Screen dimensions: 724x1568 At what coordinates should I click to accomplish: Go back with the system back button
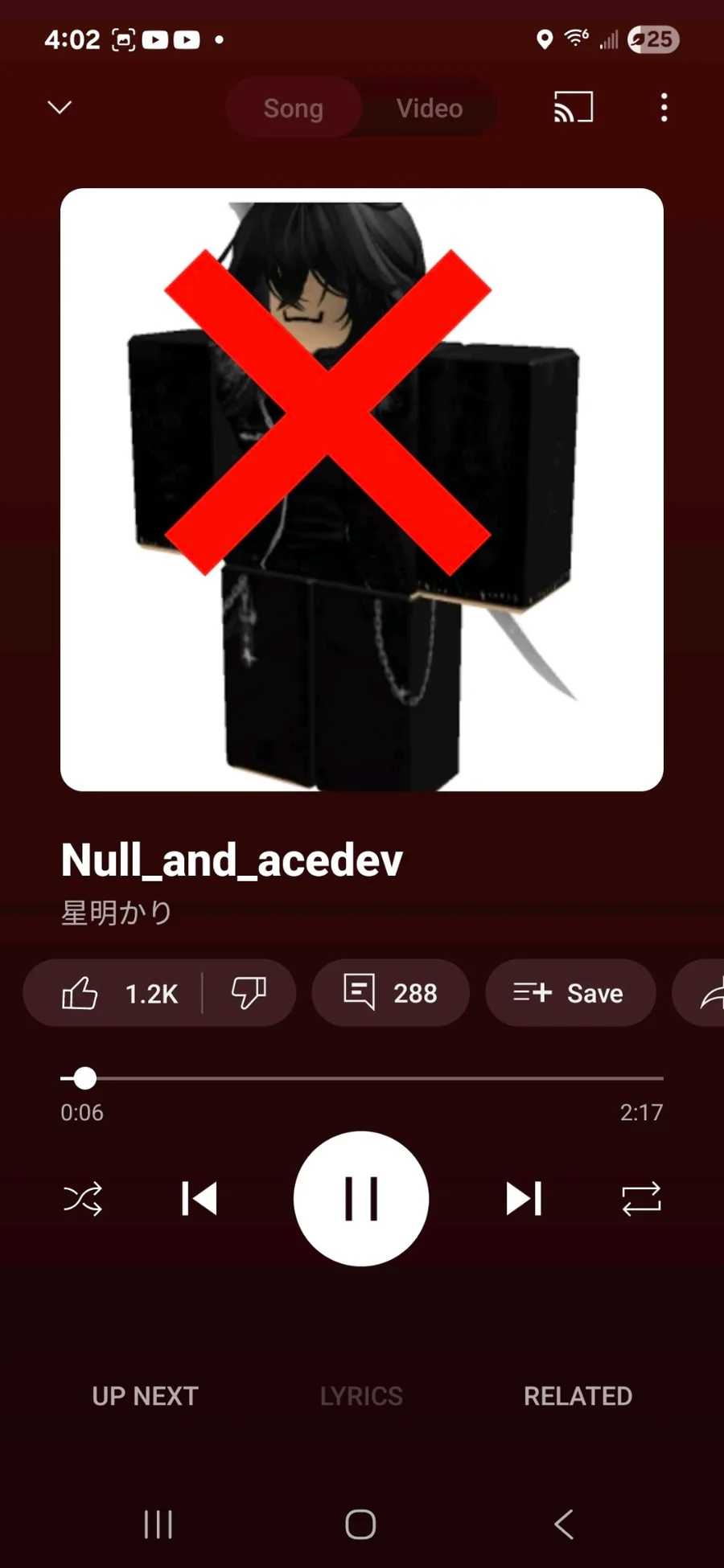[564, 1524]
